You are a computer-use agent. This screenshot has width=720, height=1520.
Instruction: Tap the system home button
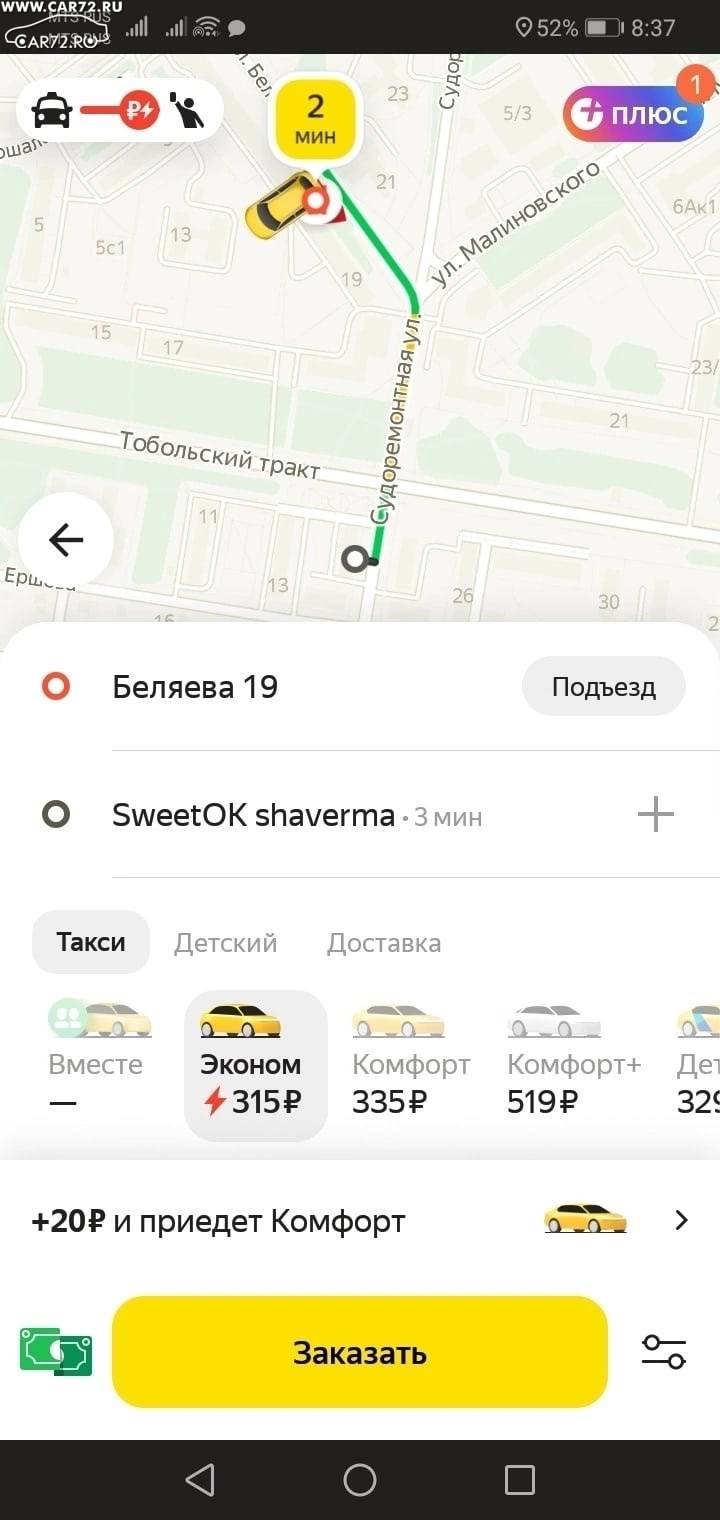[x=360, y=1480]
